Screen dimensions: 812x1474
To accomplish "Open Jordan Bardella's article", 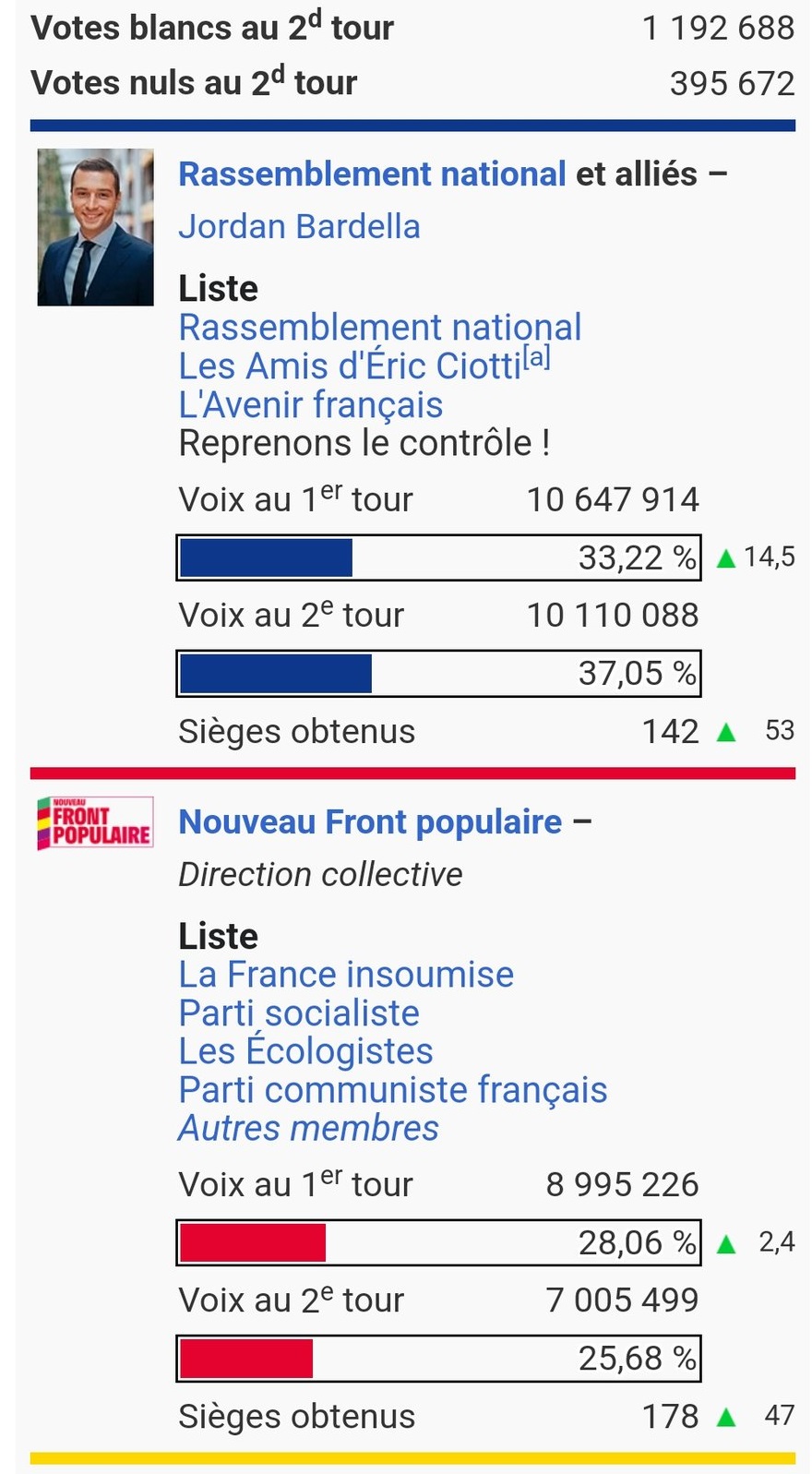I will [299, 226].
